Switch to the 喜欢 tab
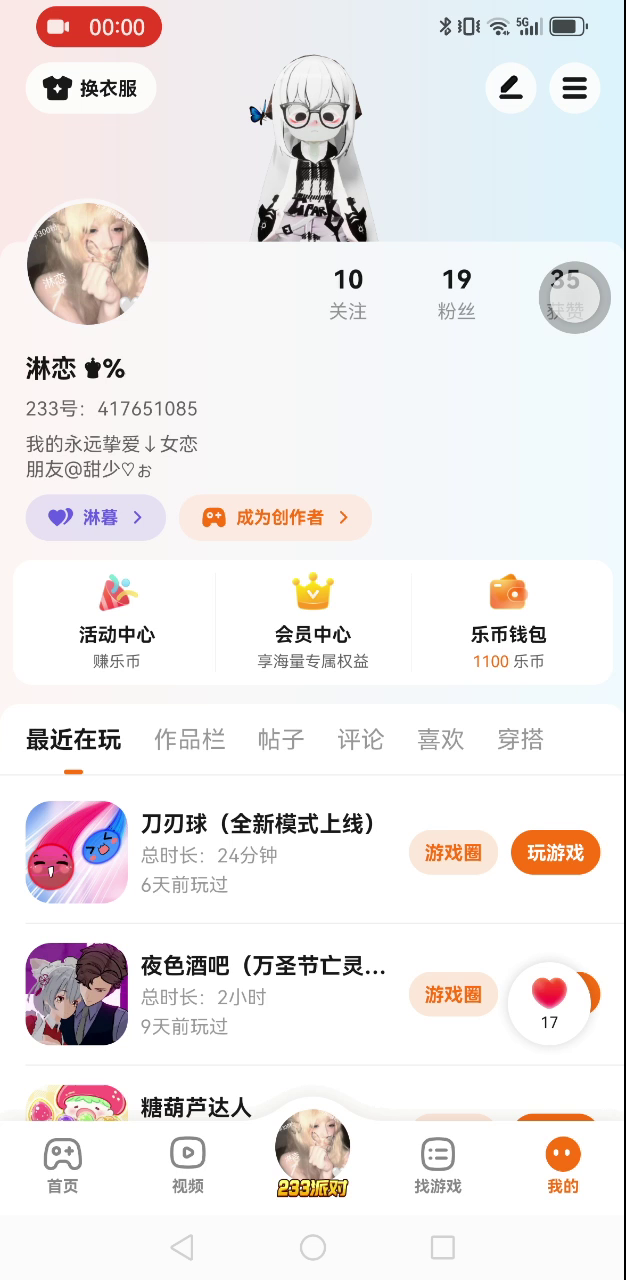The width and height of the screenshot is (626, 1280). (x=441, y=740)
